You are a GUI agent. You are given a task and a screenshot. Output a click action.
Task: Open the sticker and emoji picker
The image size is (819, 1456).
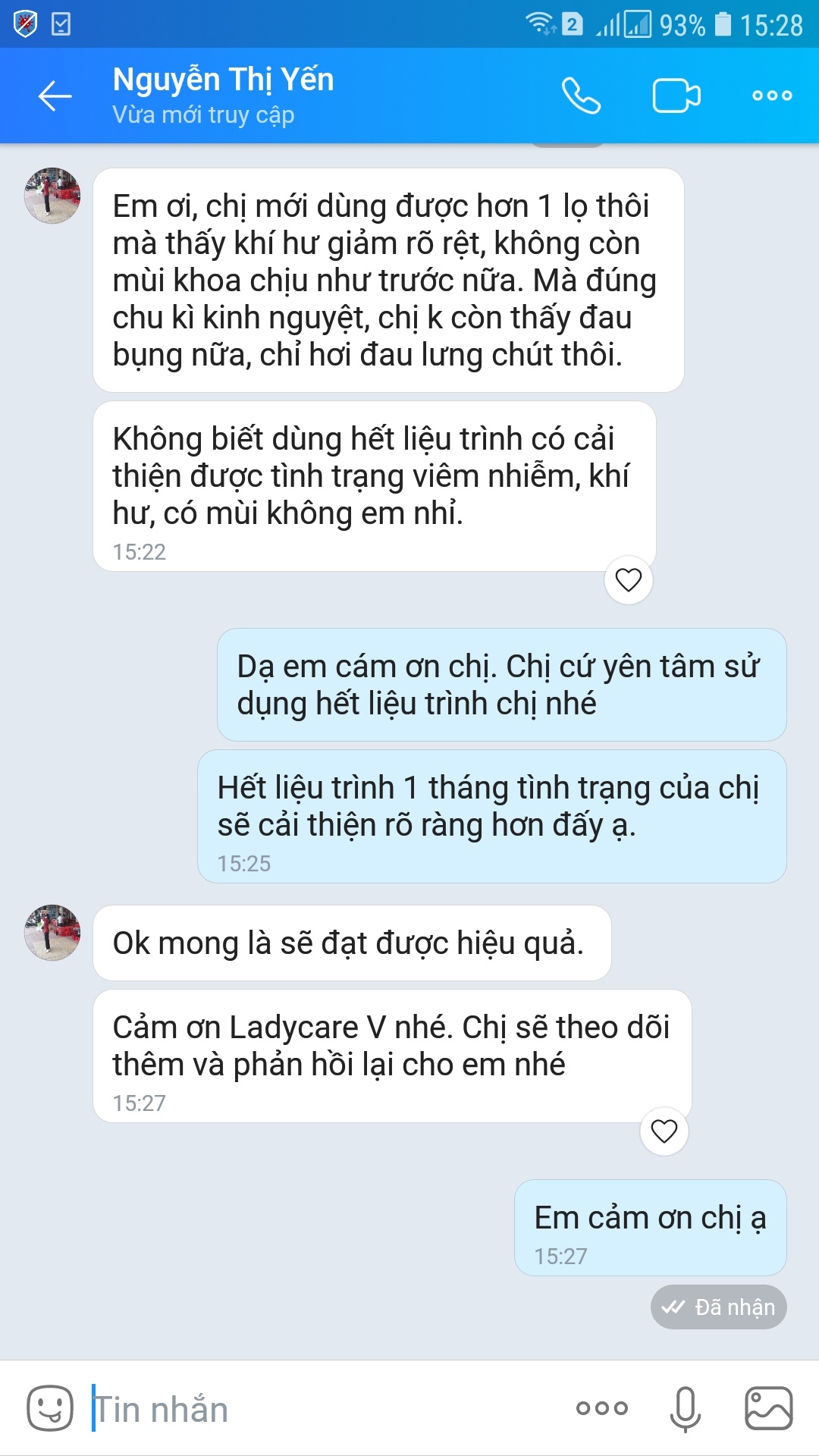50,1408
